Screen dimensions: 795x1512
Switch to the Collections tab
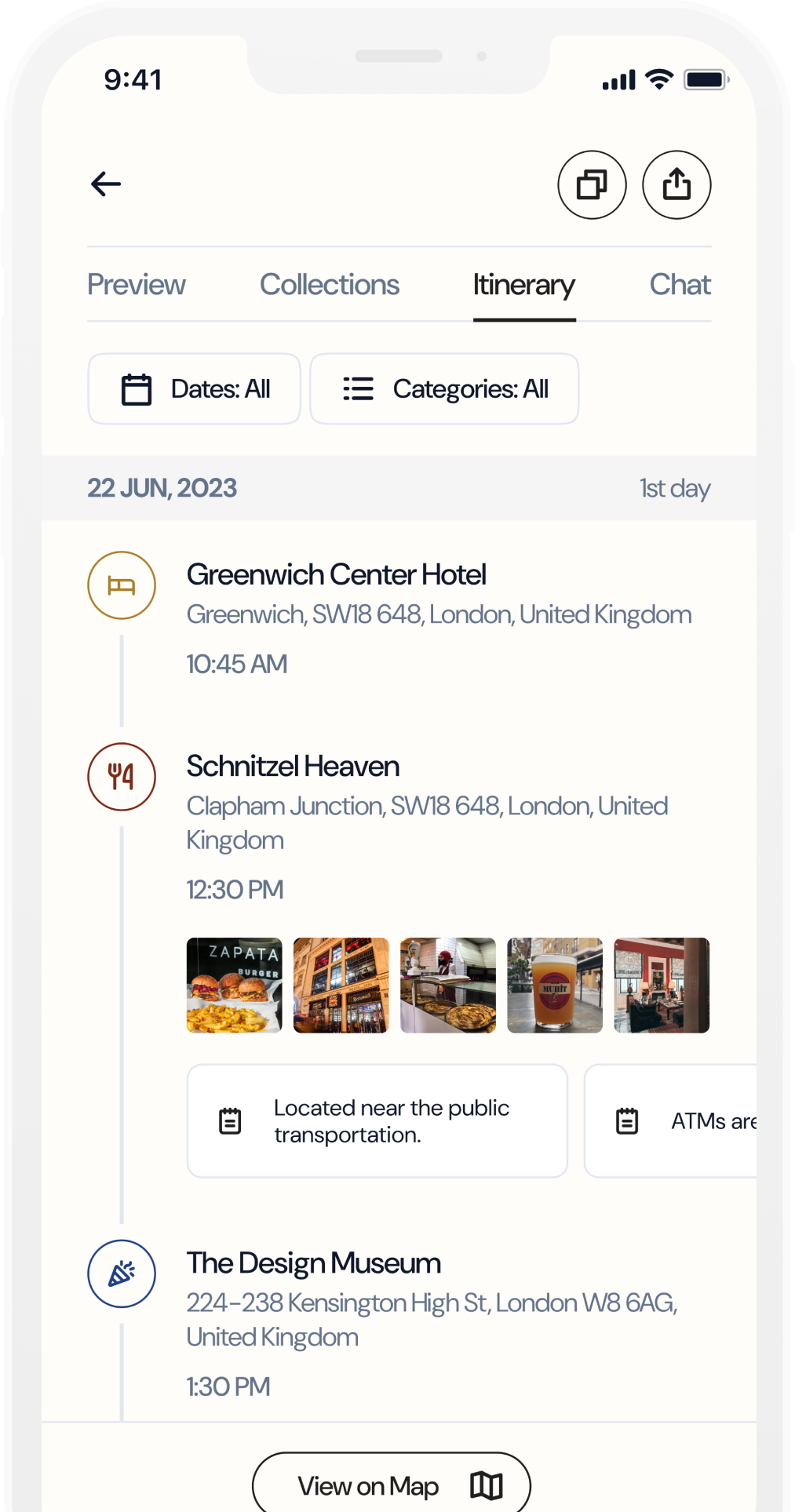pyautogui.click(x=330, y=285)
